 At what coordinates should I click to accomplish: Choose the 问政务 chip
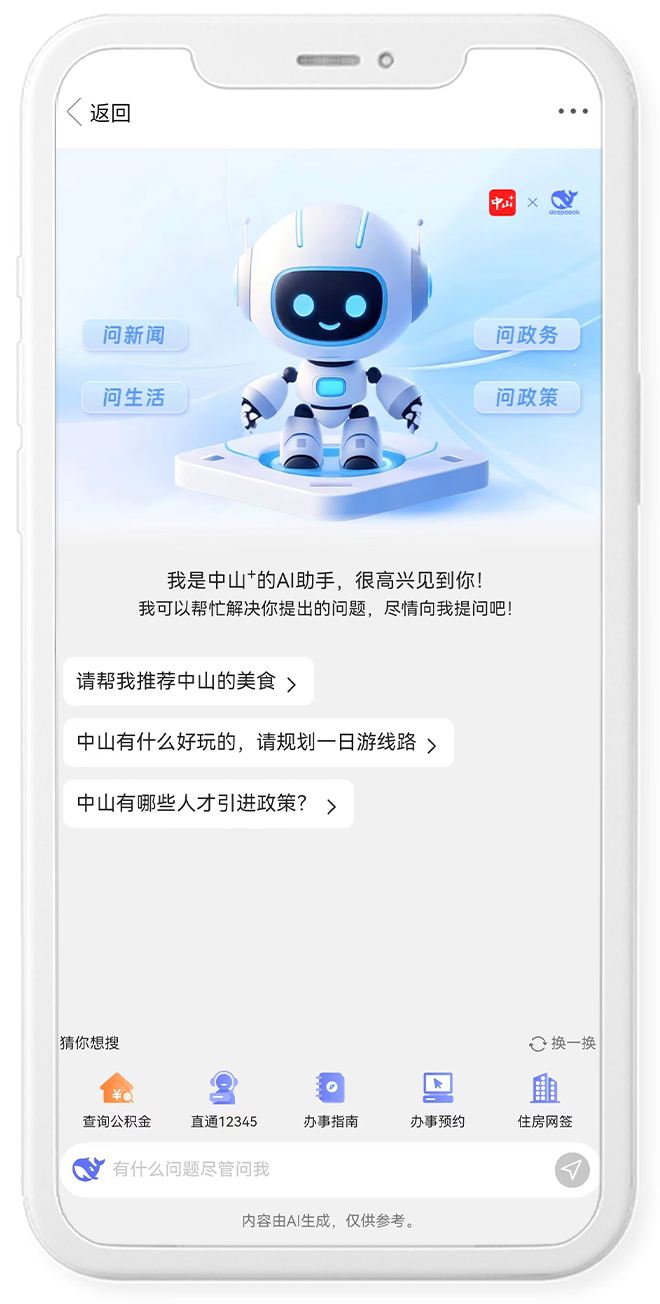coord(527,335)
